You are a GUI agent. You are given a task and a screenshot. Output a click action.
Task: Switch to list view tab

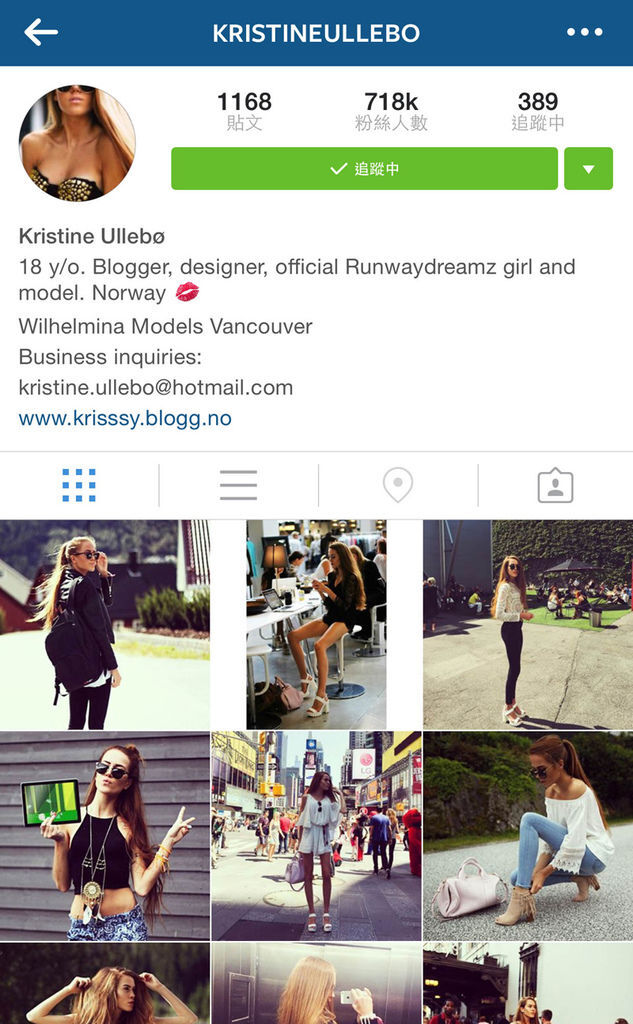[x=238, y=485]
